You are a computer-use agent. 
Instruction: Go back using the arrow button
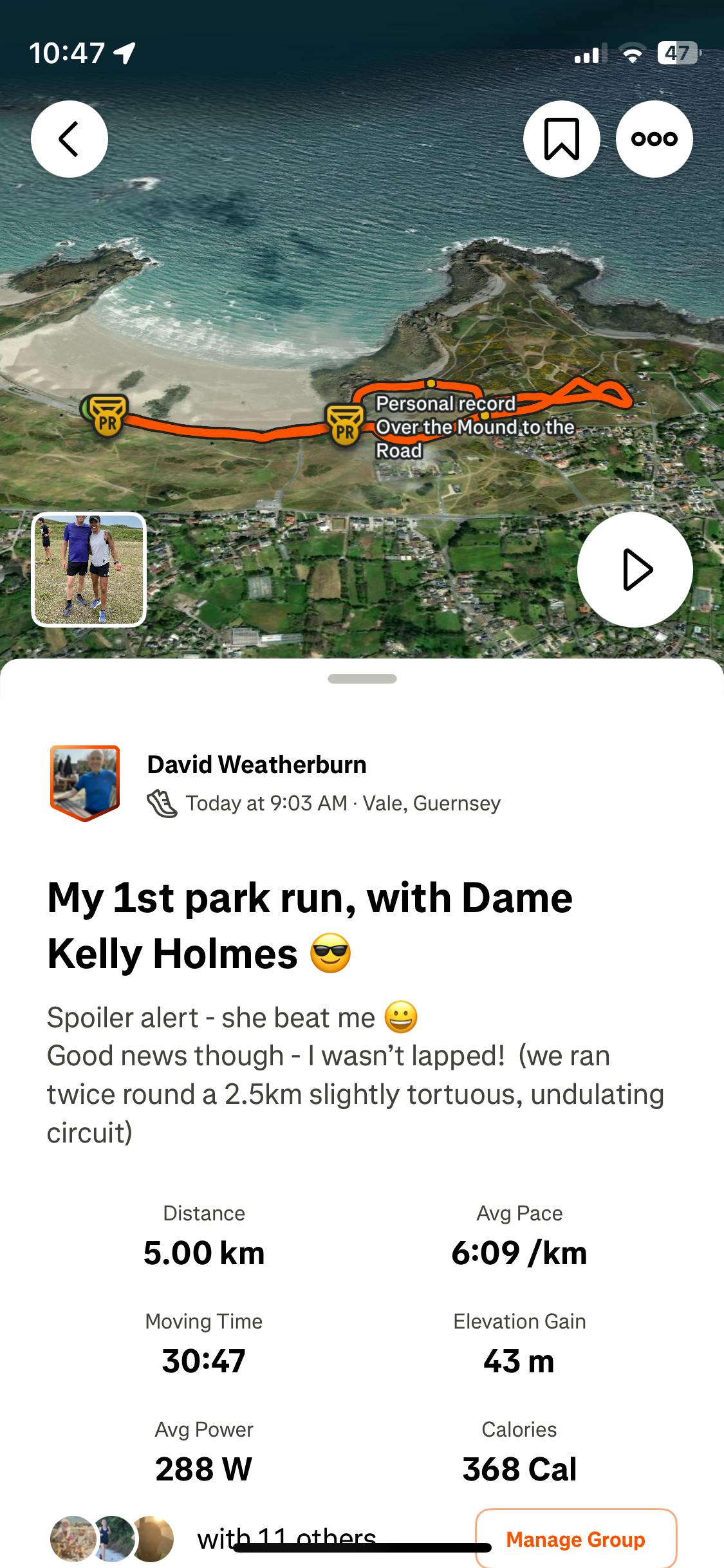pos(70,138)
